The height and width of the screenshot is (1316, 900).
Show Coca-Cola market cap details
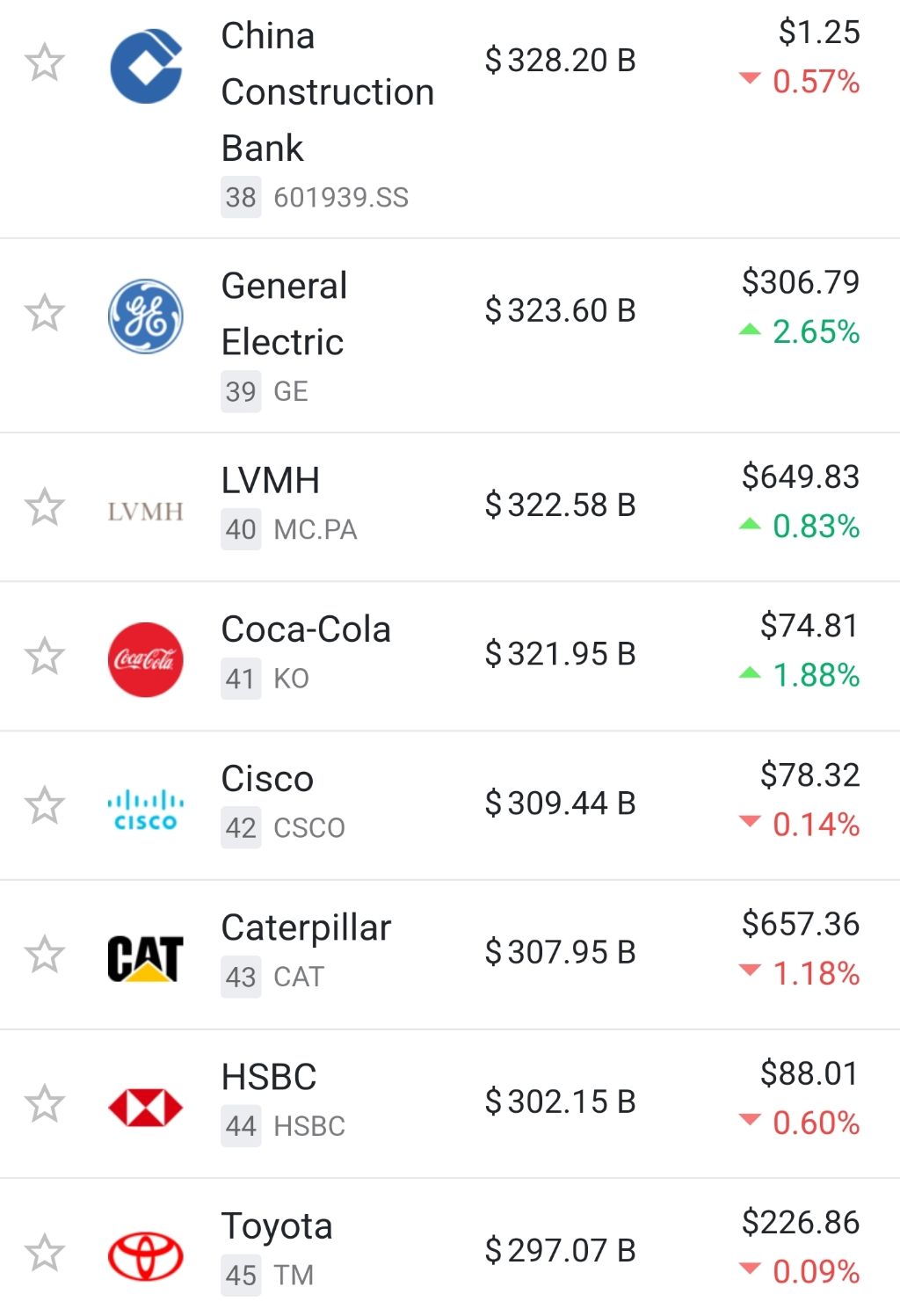coord(559,654)
